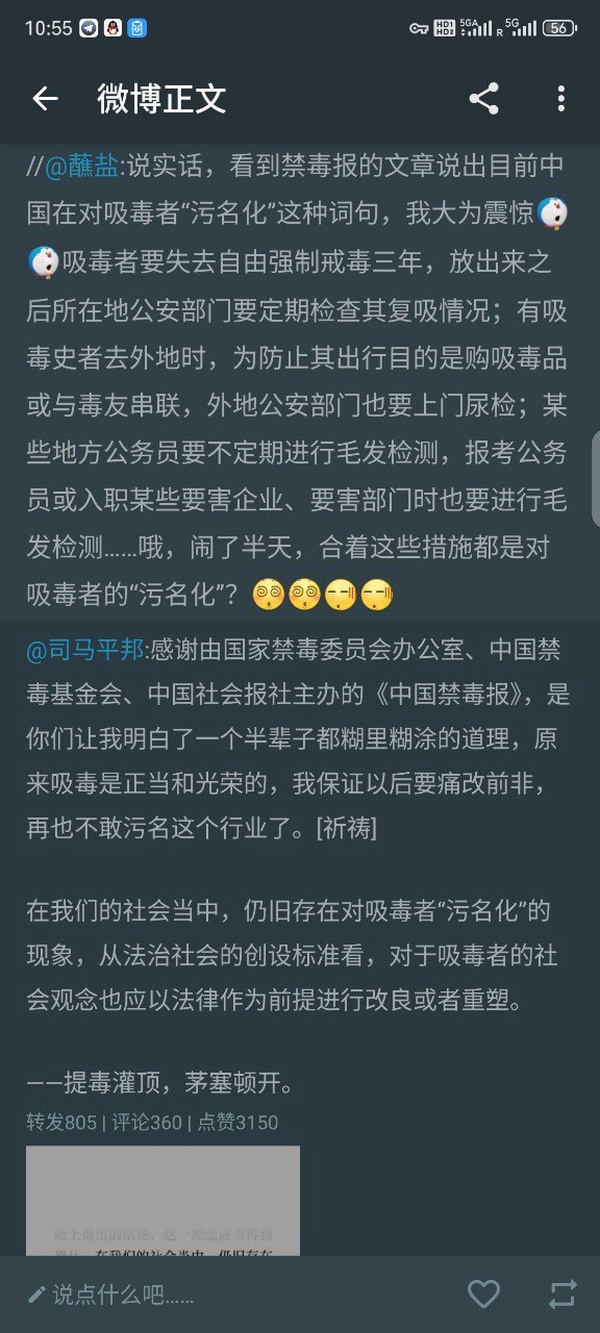View the 评论360 comments
Viewport: 600px width, 1333px height.
point(148,1122)
